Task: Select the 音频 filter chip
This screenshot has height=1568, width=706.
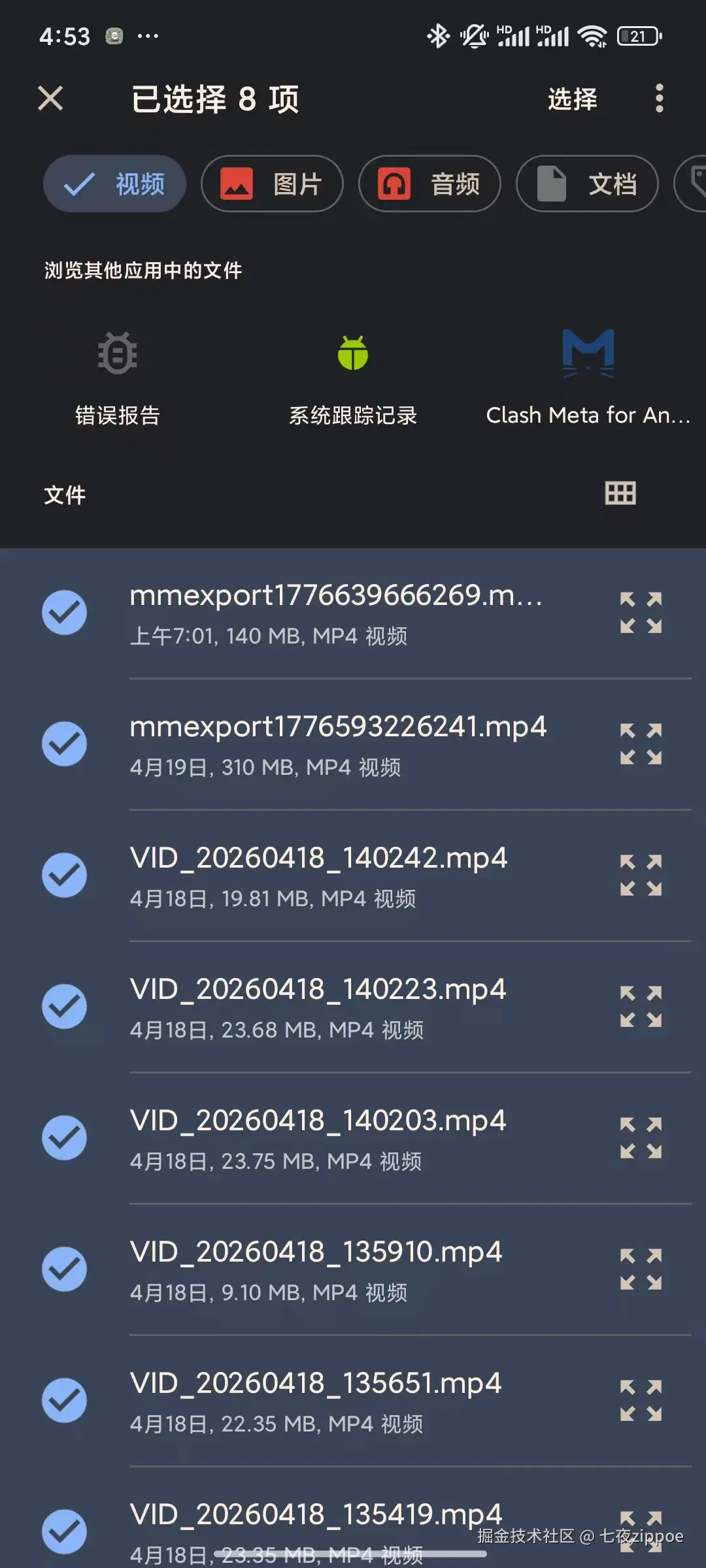Action: coord(429,184)
